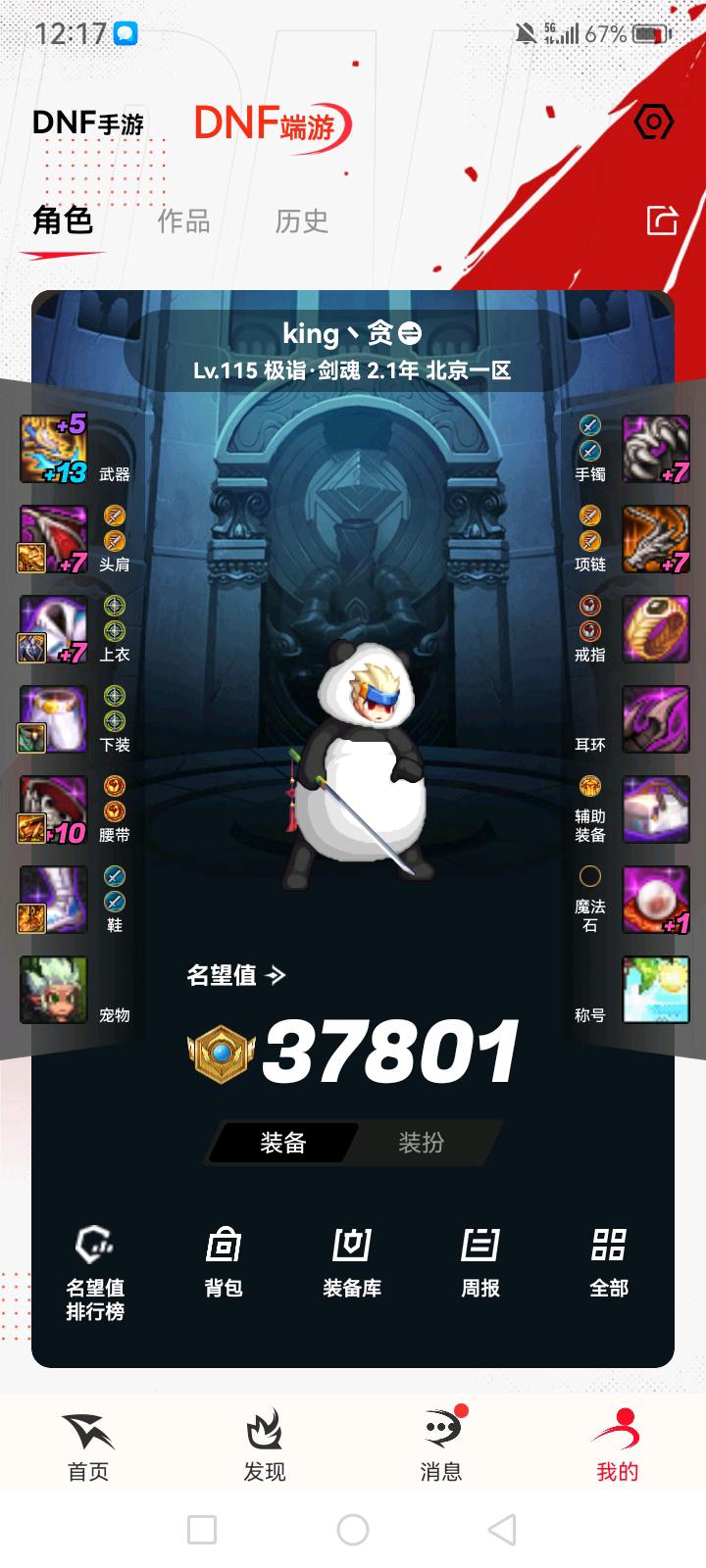Share the character card
Screen dimensions: 706x1568
(x=662, y=220)
